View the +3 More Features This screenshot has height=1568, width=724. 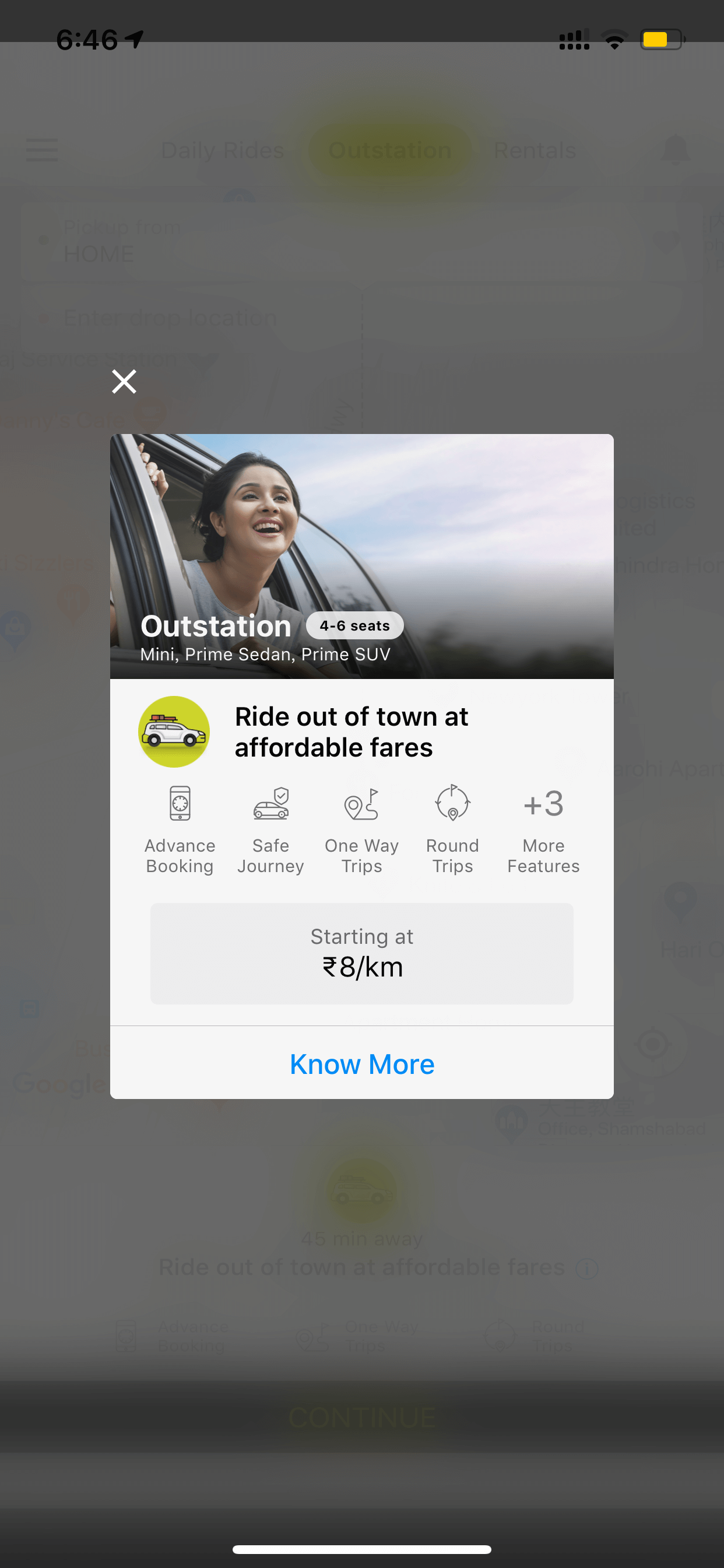(x=543, y=830)
